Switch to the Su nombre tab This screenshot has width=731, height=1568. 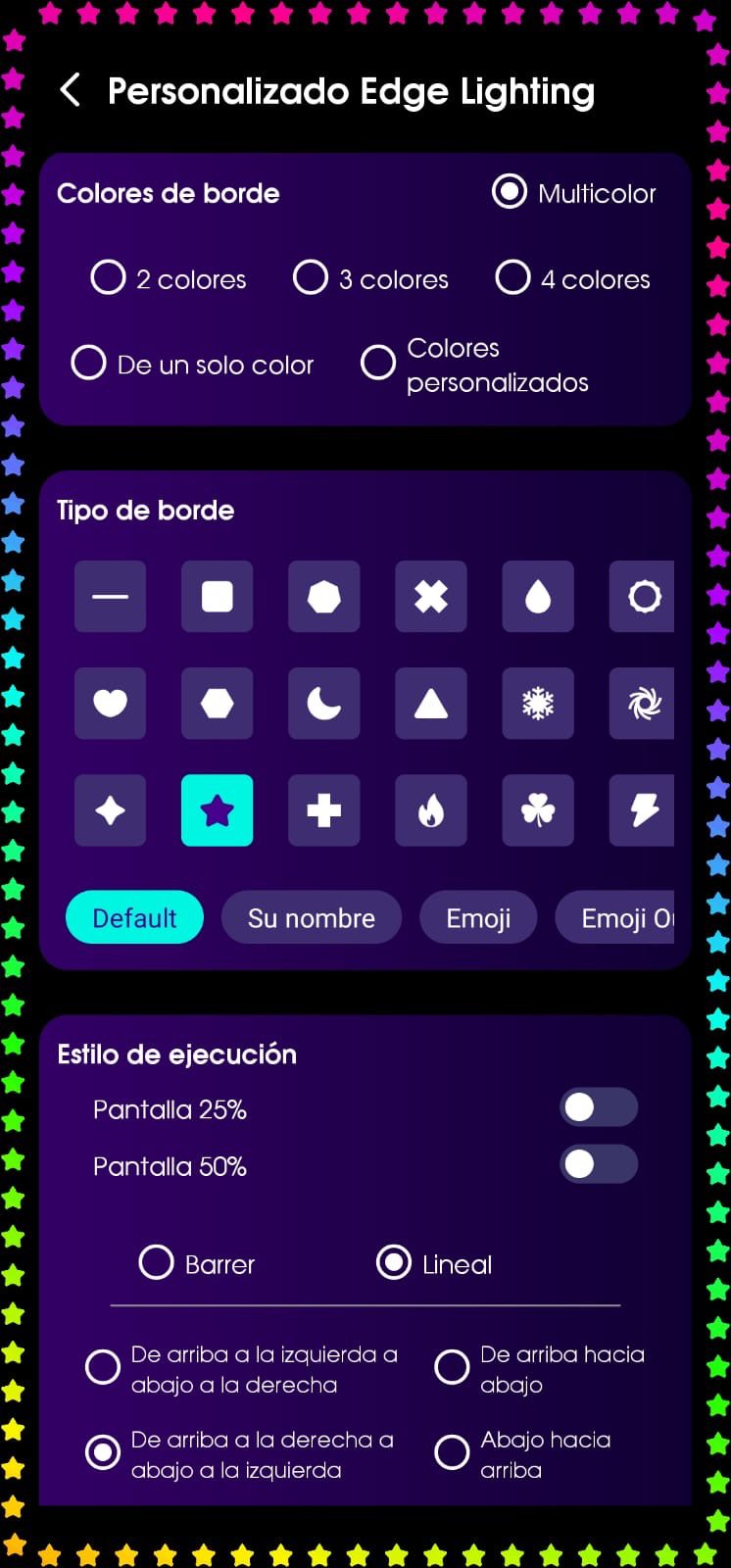(x=311, y=917)
